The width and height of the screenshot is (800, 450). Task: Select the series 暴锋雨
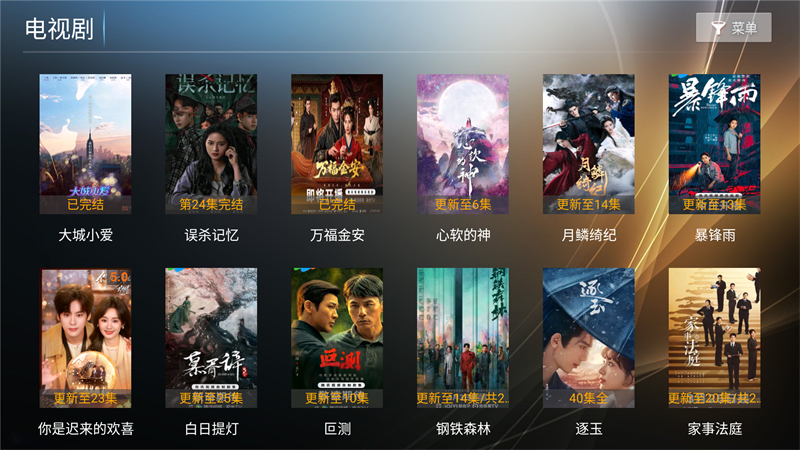(714, 144)
